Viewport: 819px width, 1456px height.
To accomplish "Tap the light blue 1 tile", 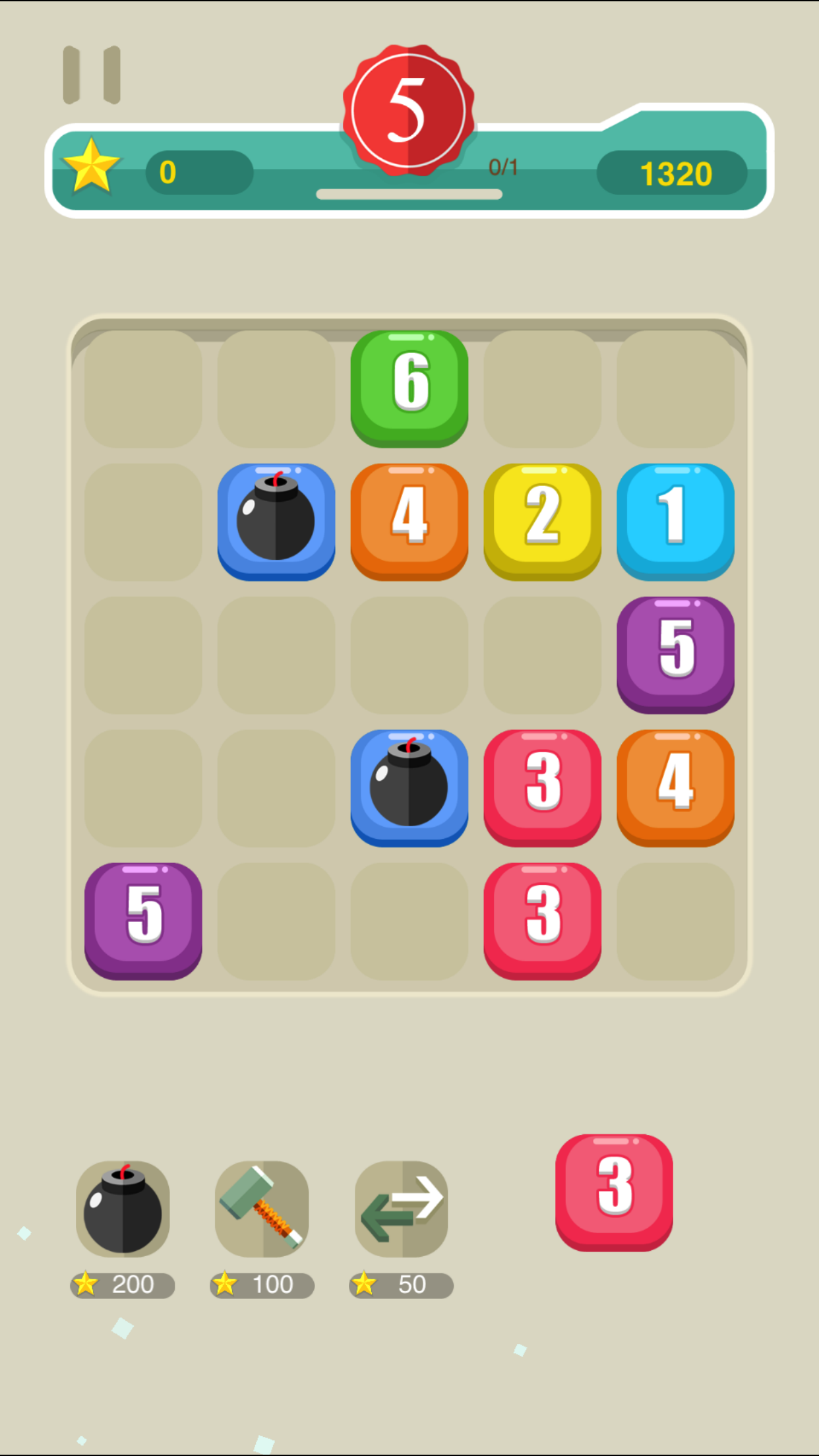I will pos(675,521).
